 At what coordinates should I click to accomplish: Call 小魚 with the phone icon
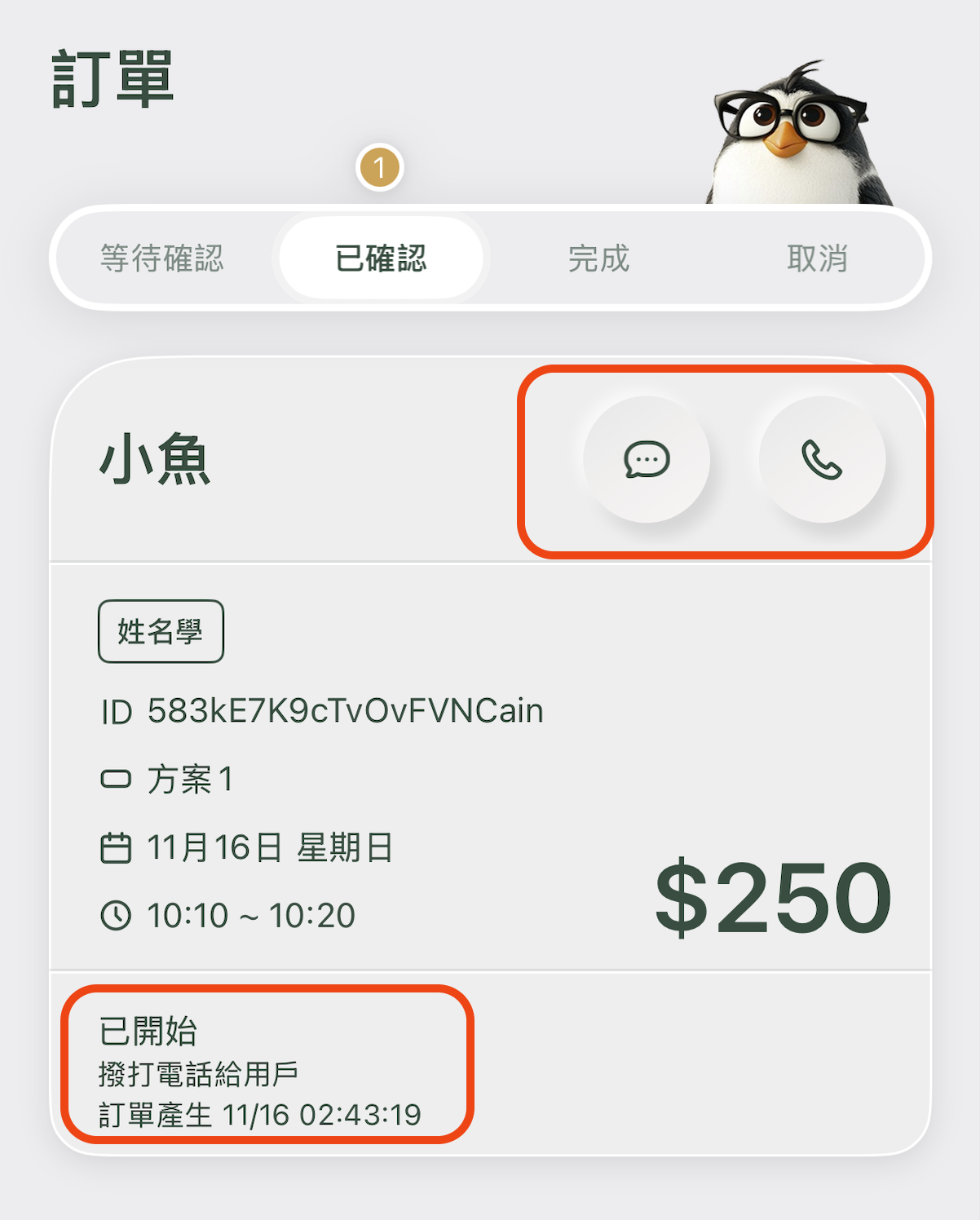(x=822, y=459)
